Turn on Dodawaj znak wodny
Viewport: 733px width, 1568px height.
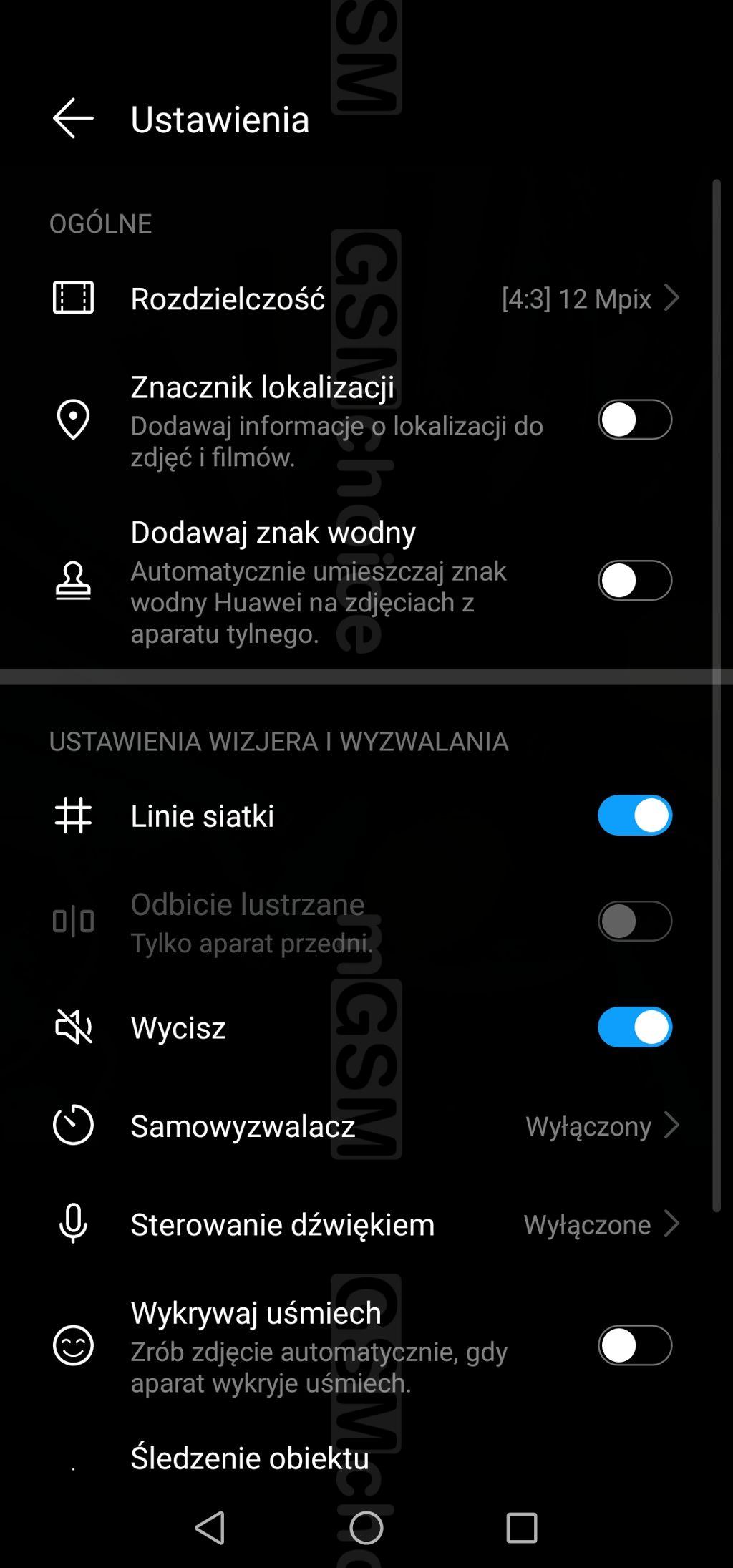[634, 580]
